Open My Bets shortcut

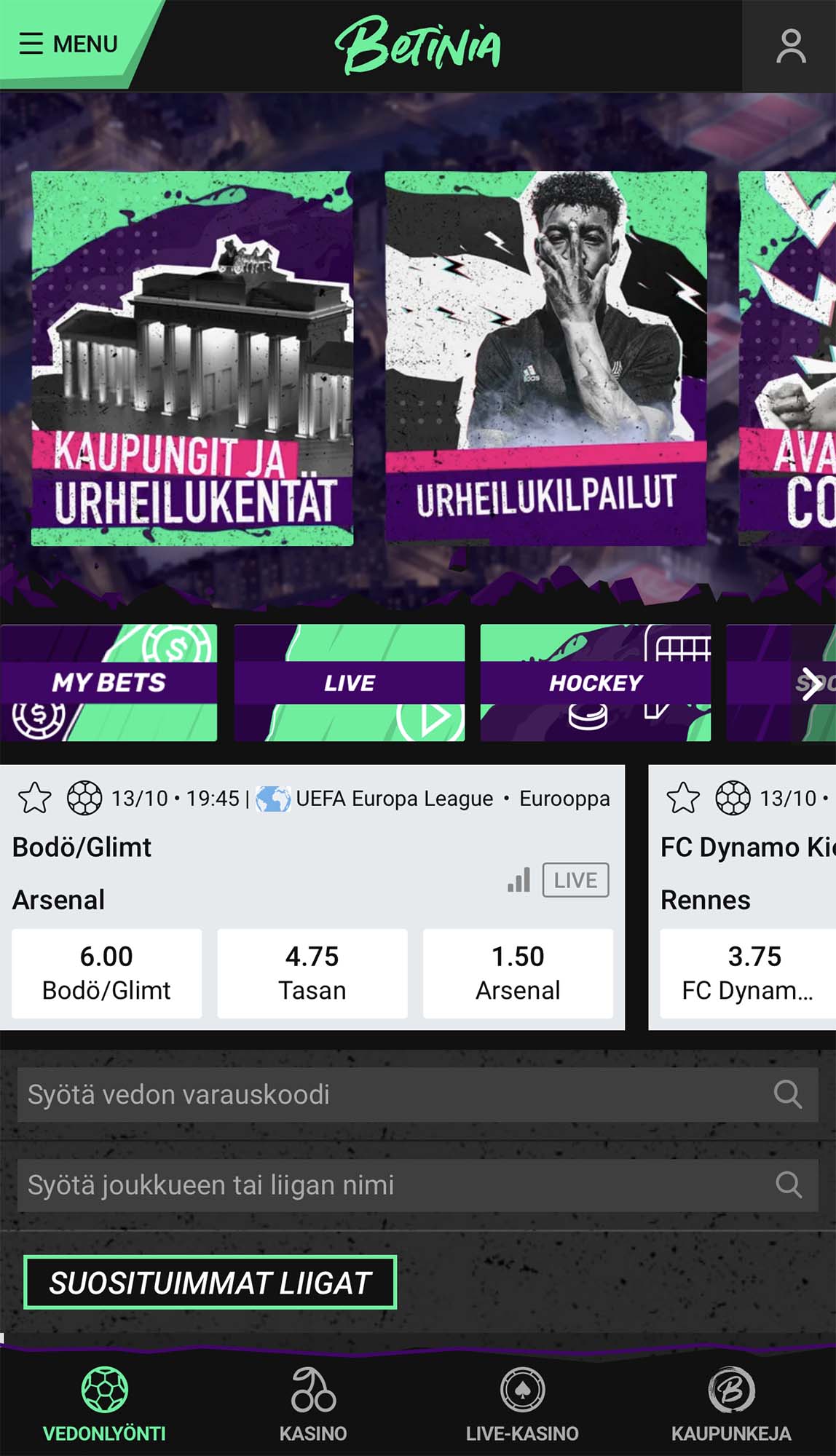[x=109, y=682]
